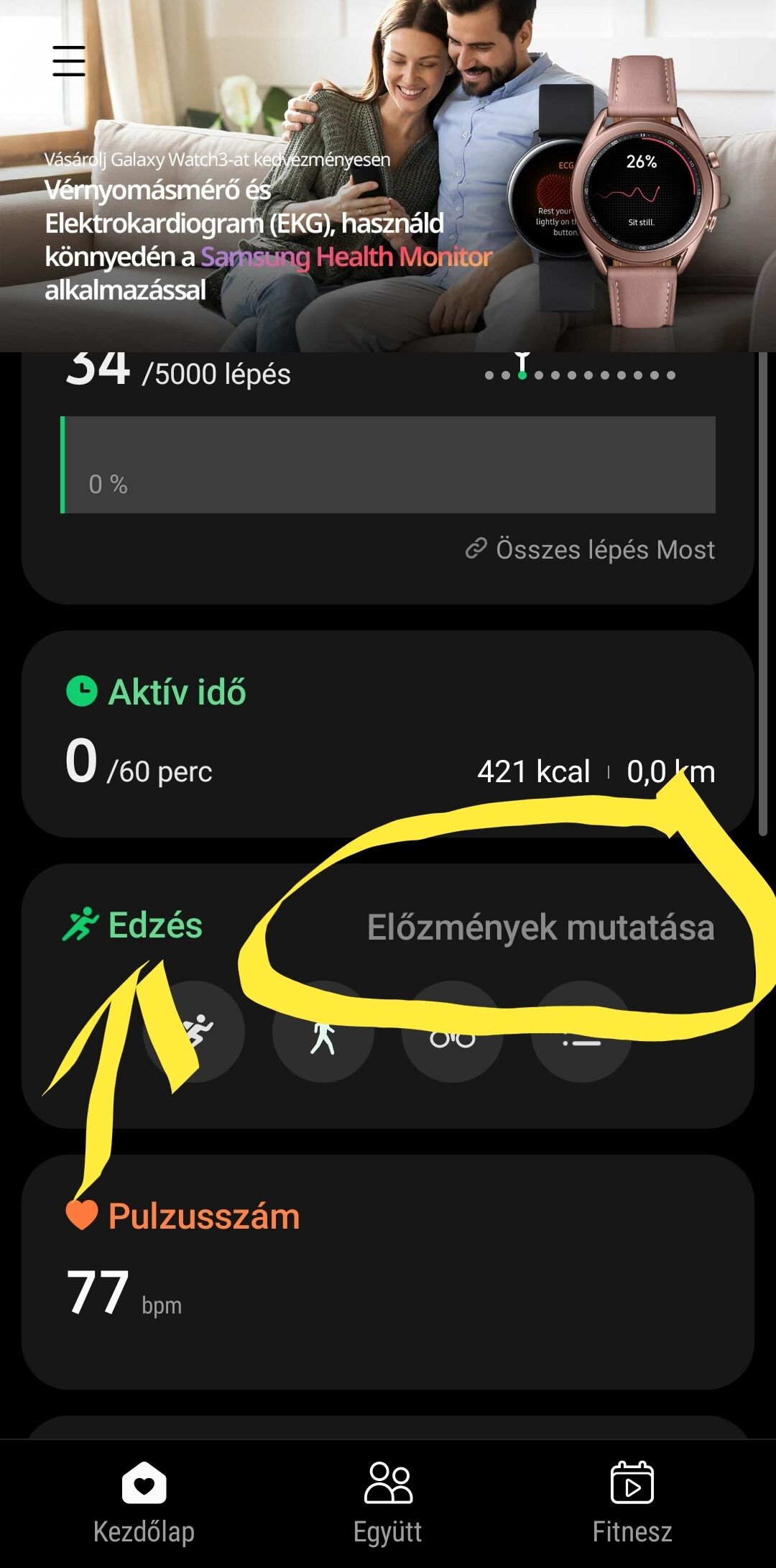Start a walking workout

click(323, 1033)
